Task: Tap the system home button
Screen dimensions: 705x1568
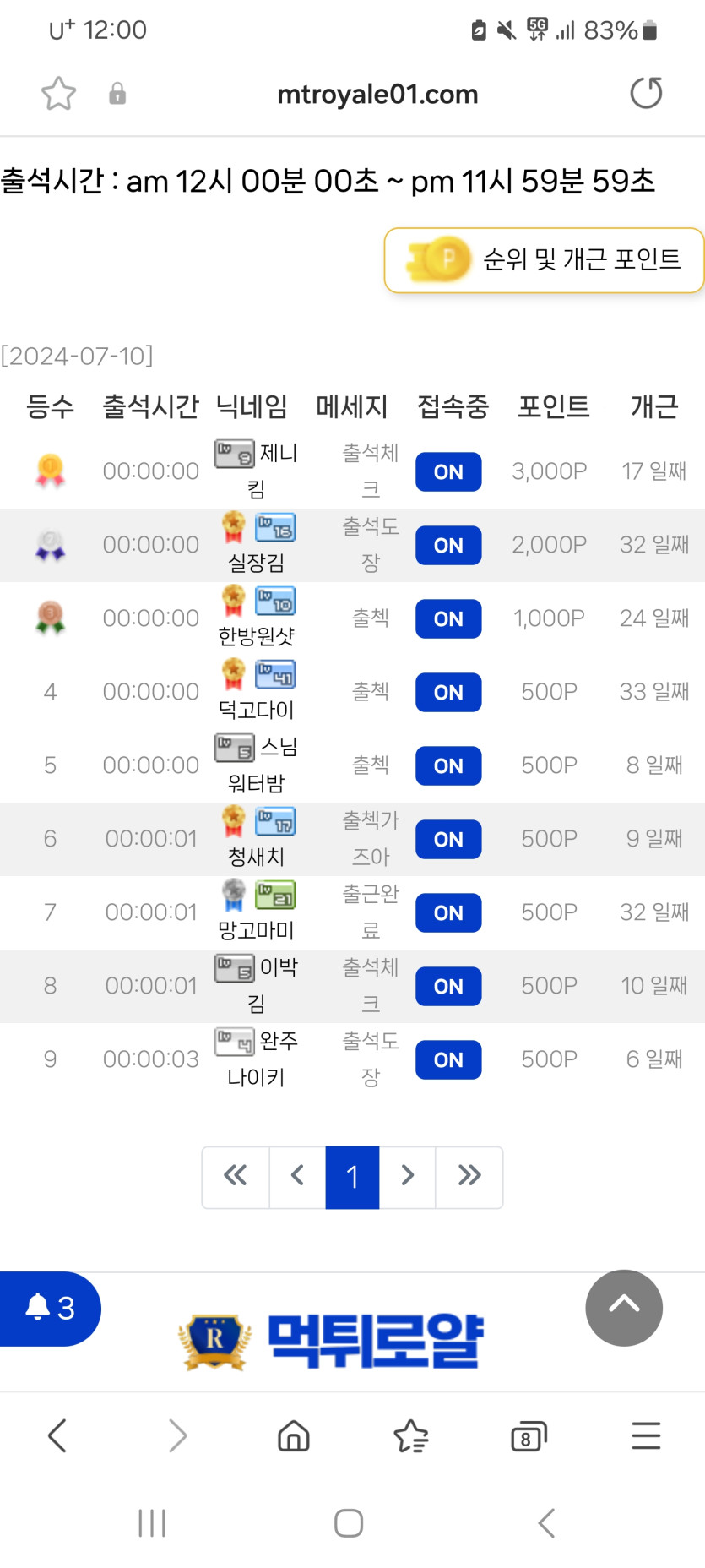Action: click(x=349, y=1523)
